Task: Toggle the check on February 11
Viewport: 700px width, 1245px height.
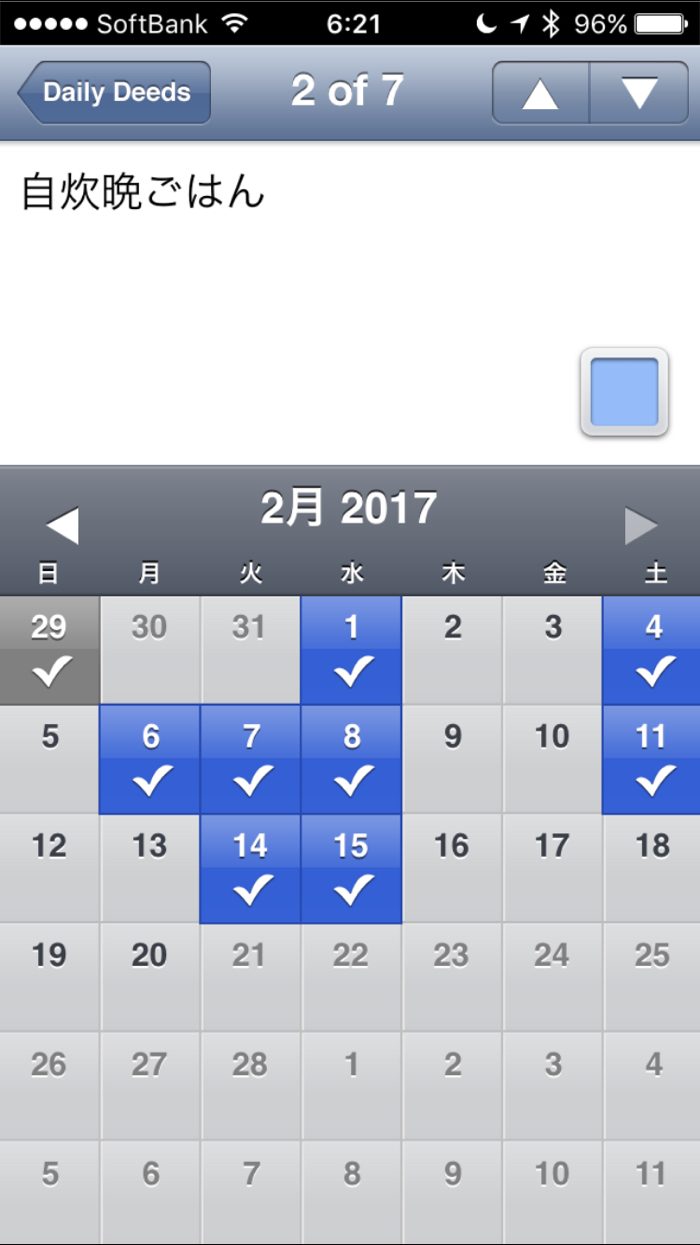Action: pyautogui.click(x=653, y=759)
